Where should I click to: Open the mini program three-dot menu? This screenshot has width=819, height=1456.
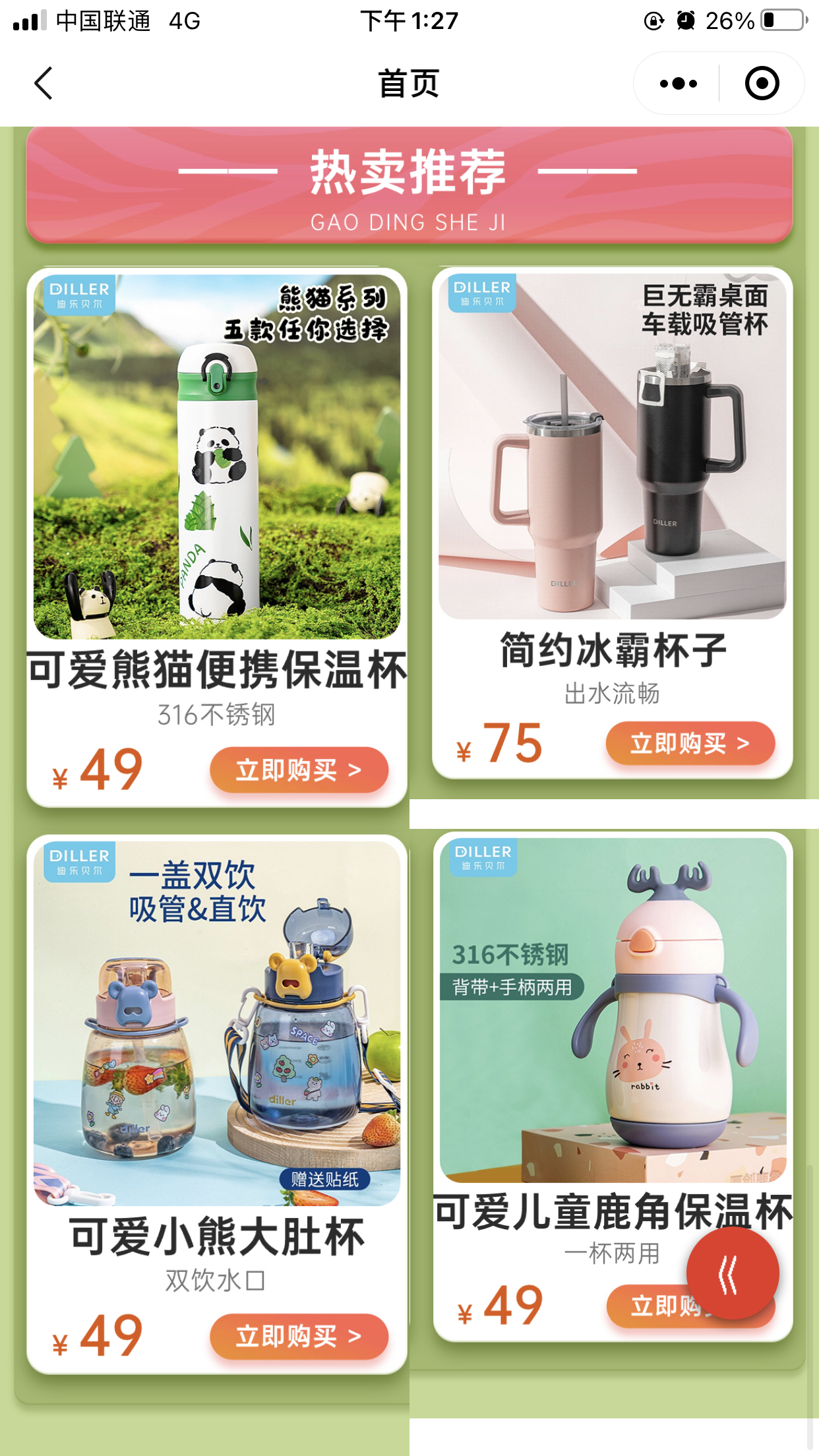(678, 84)
